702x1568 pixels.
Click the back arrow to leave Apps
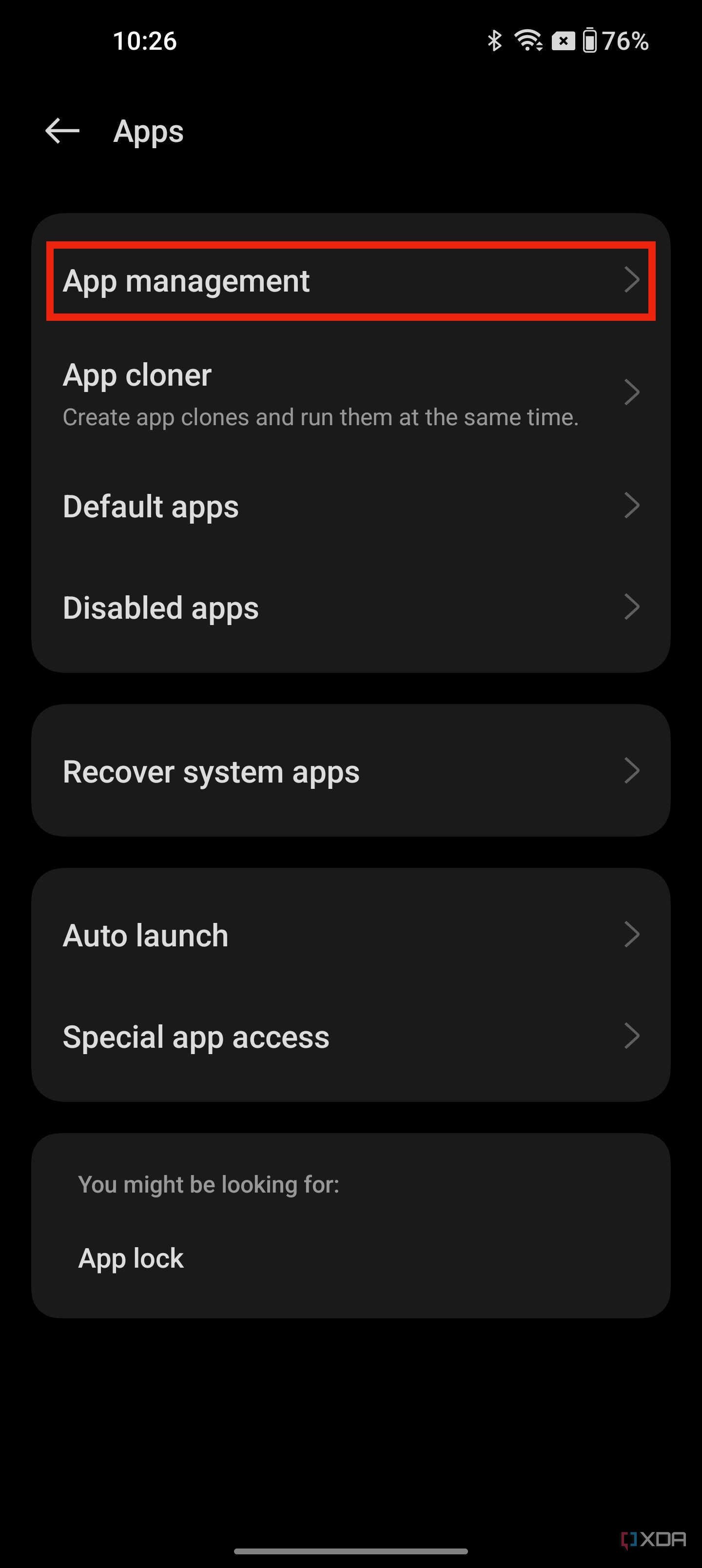coord(61,131)
